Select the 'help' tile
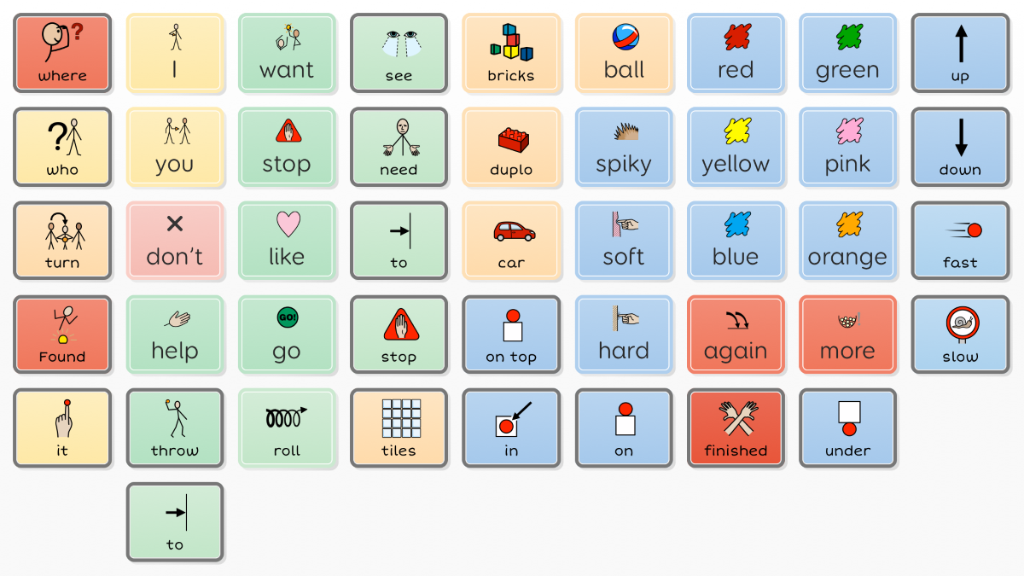 pyautogui.click(x=175, y=335)
